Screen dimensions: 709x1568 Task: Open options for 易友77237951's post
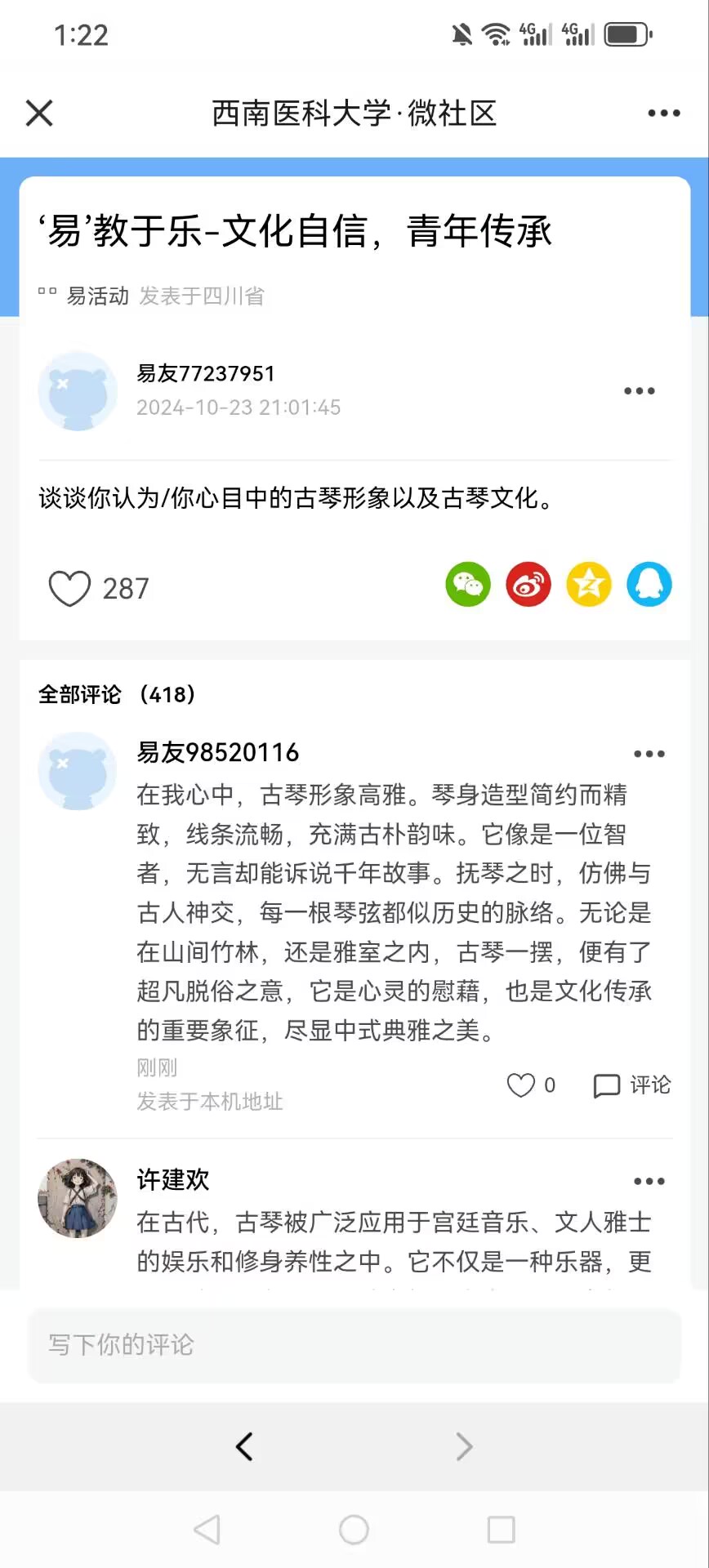point(639,391)
